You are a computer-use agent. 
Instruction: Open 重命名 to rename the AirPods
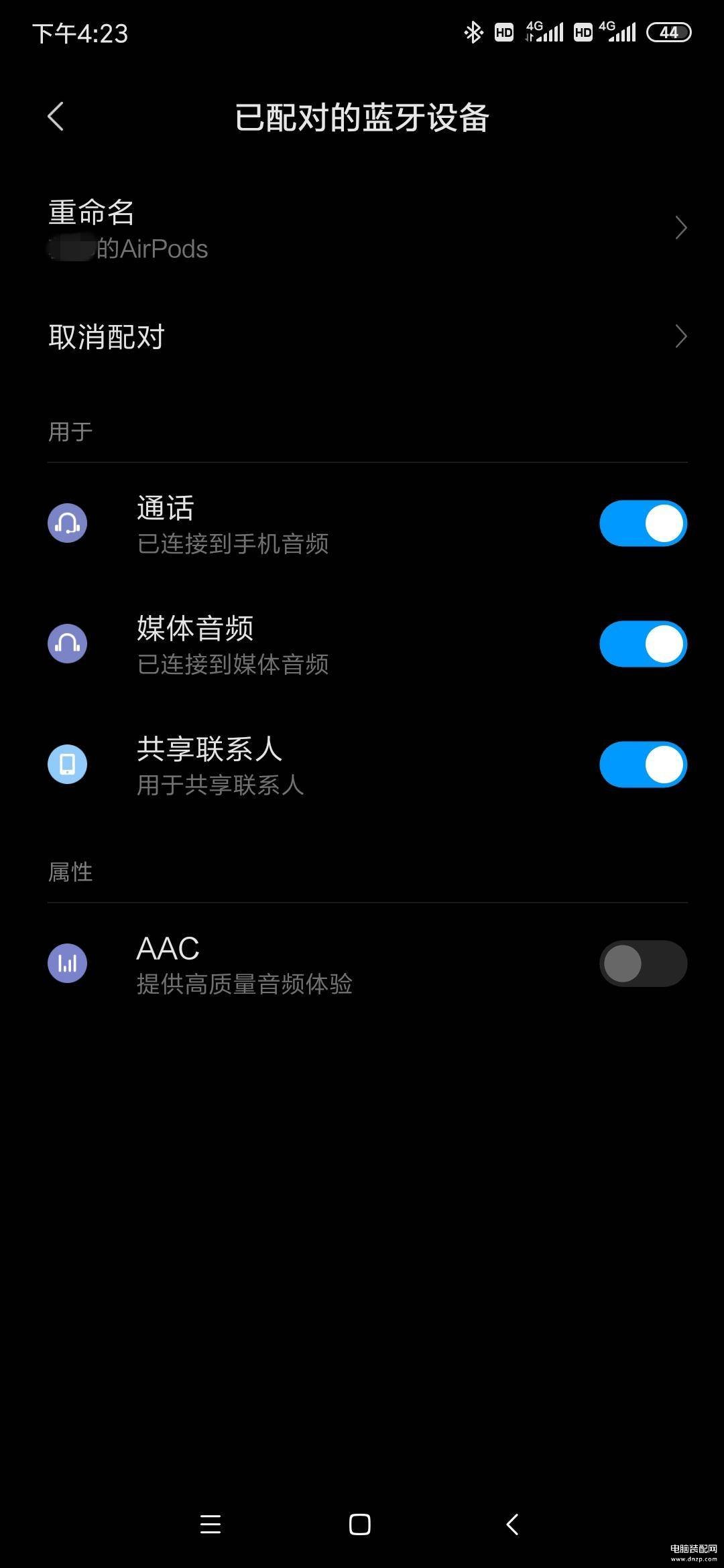point(362,228)
